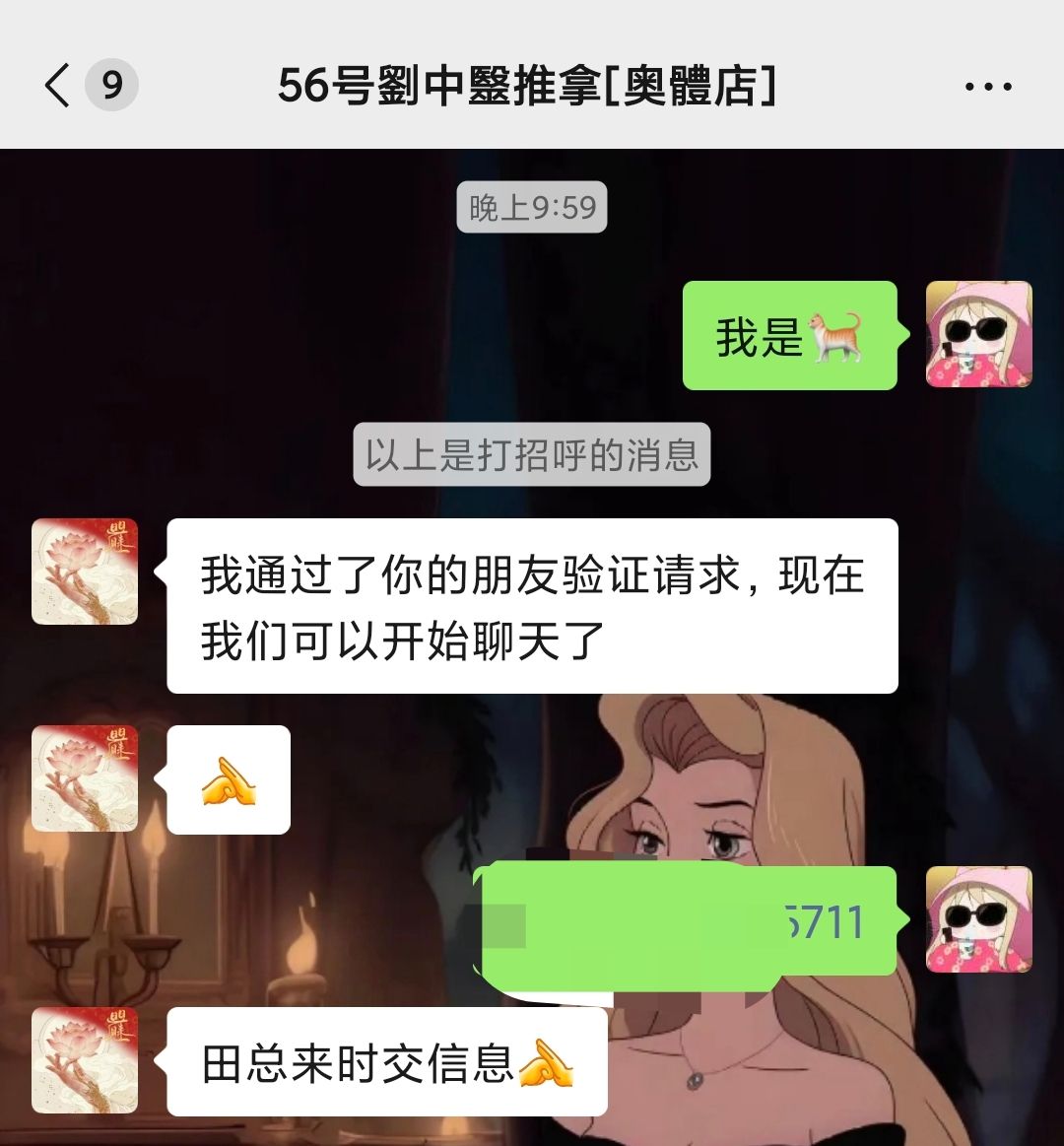Open the lotus avatar beside the friend verification message

(85, 572)
